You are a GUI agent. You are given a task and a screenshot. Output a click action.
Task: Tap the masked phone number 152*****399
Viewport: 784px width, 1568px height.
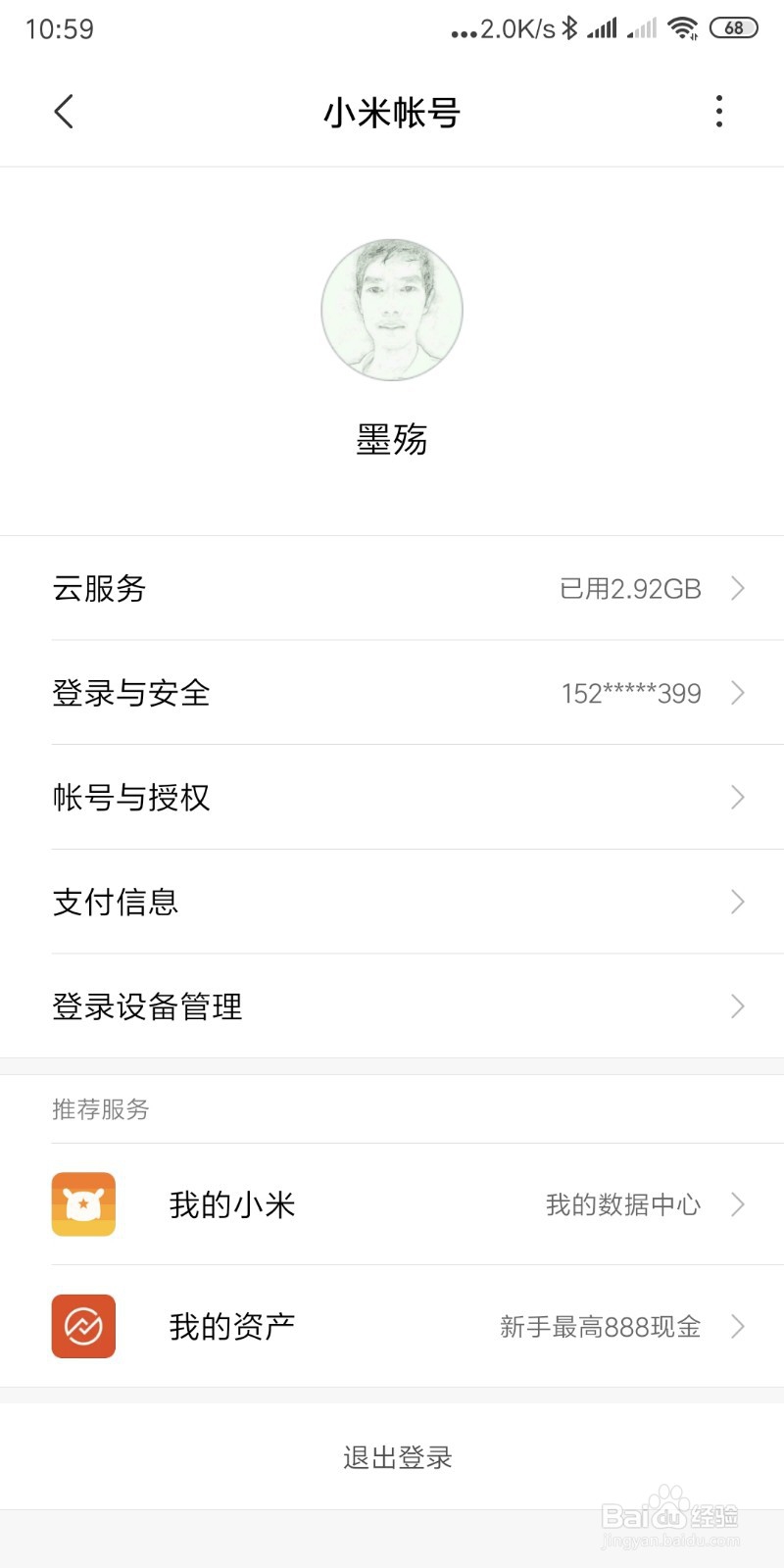pos(631,693)
